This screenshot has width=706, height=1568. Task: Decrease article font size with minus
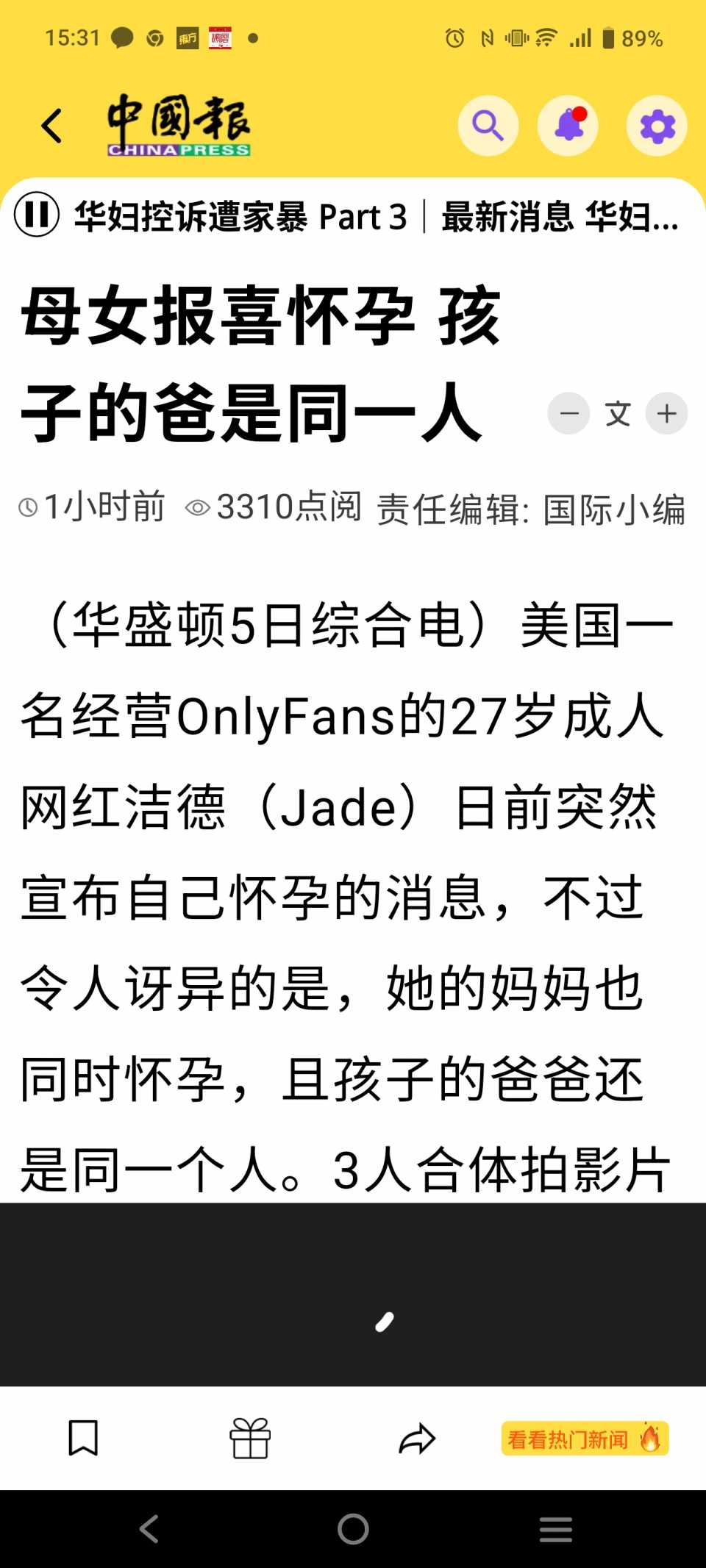pyautogui.click(x=568, y=413)
